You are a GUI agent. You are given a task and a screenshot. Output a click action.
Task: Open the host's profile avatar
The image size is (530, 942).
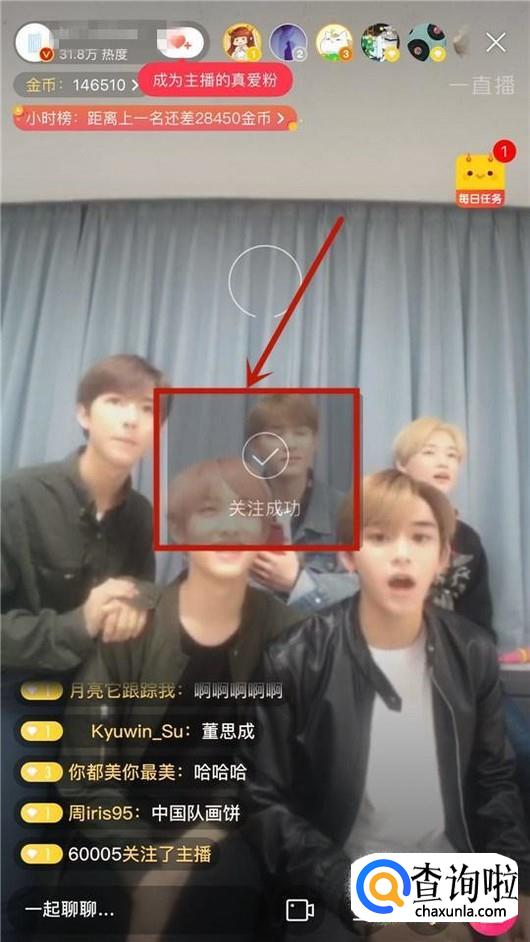34,43
